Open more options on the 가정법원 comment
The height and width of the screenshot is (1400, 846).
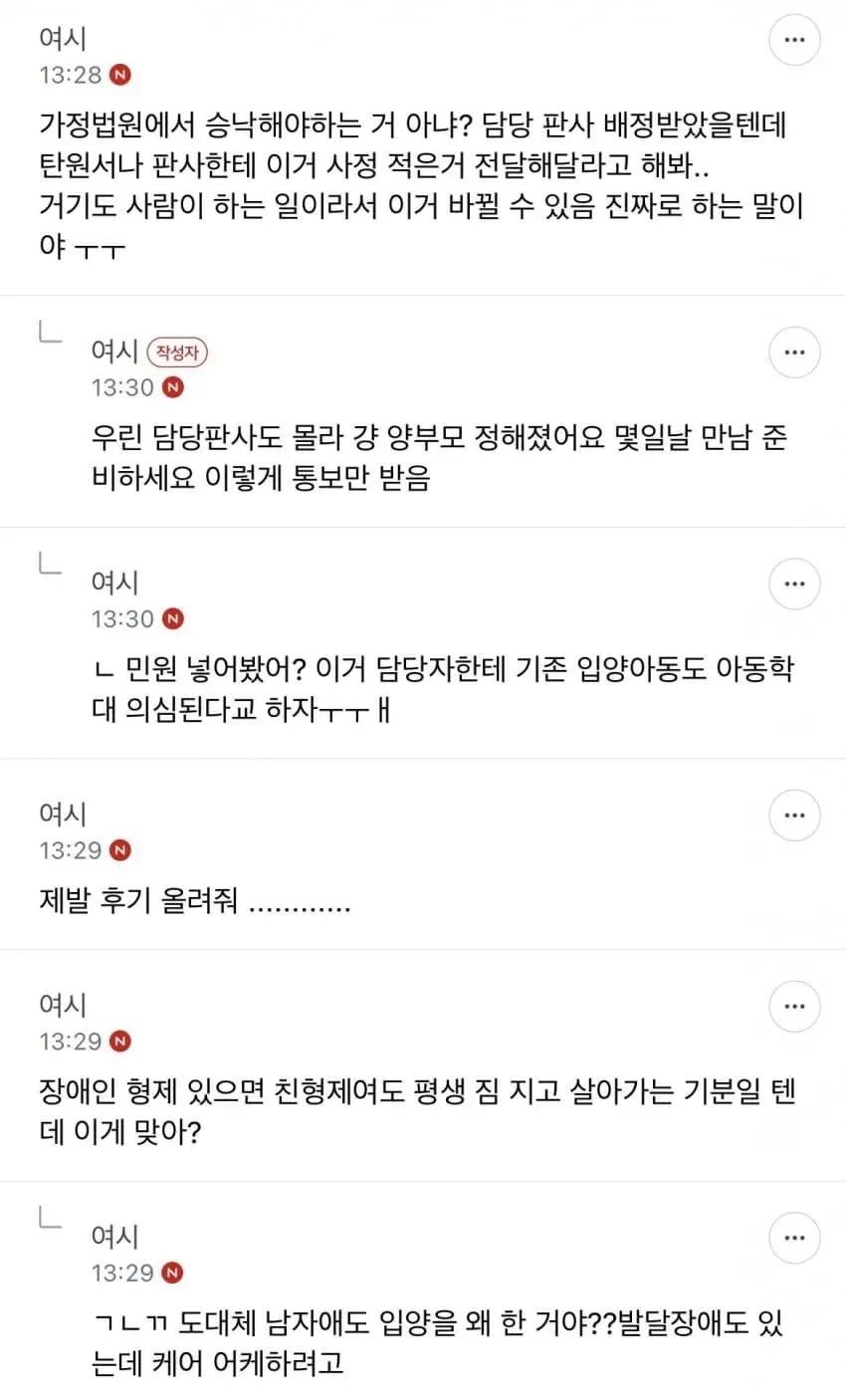(x=794, y=41)
